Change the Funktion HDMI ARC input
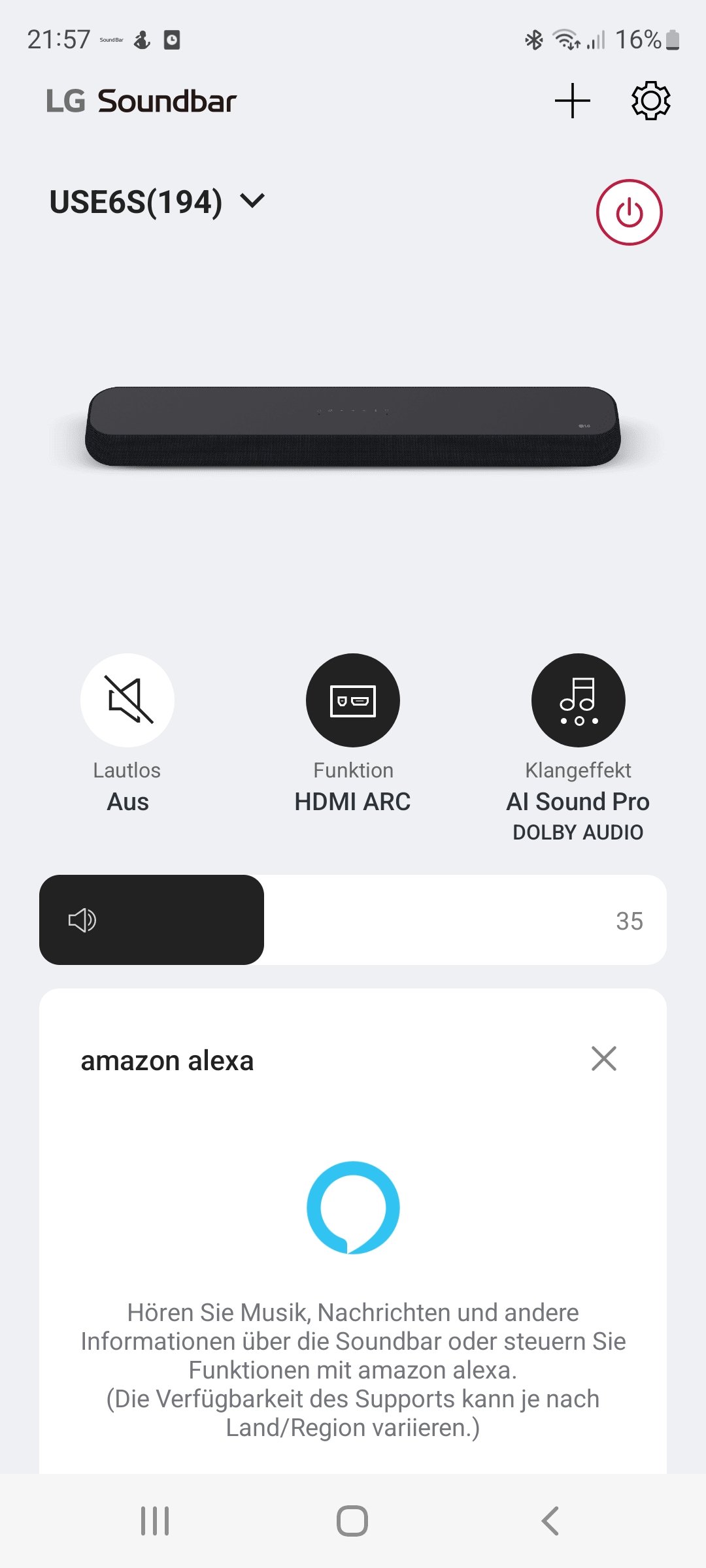The height and width of the screenshot is (1568, 706). click(x=353, y=700)
